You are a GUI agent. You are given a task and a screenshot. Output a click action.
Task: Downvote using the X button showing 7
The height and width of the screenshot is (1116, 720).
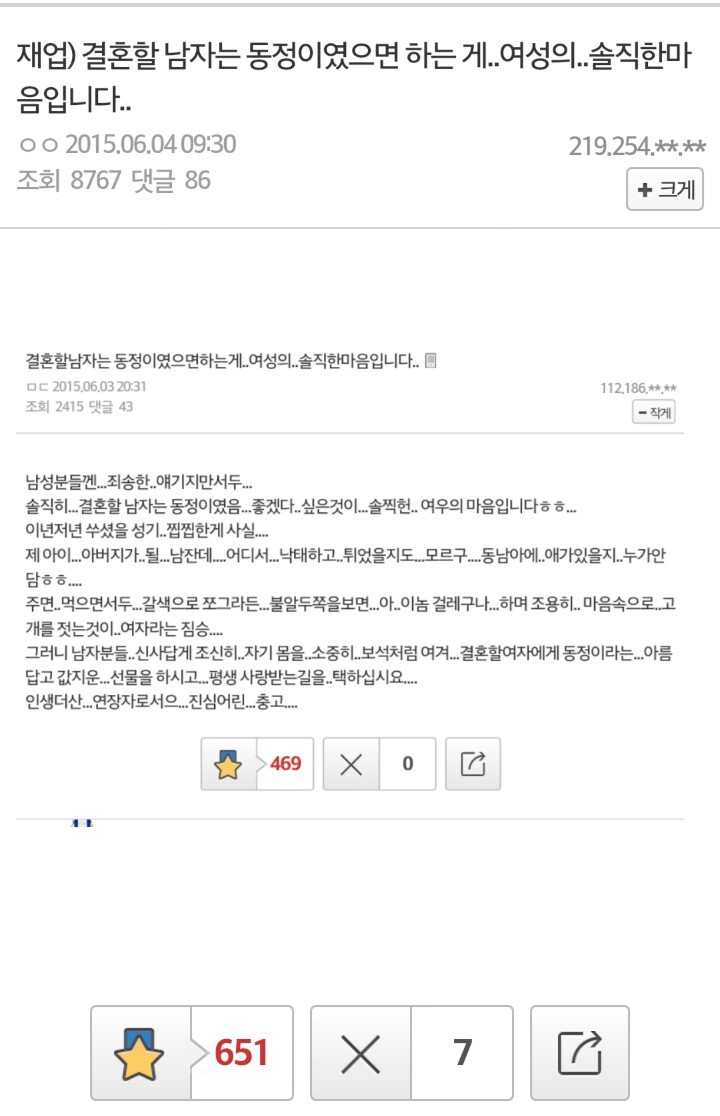coord(411,1053)
